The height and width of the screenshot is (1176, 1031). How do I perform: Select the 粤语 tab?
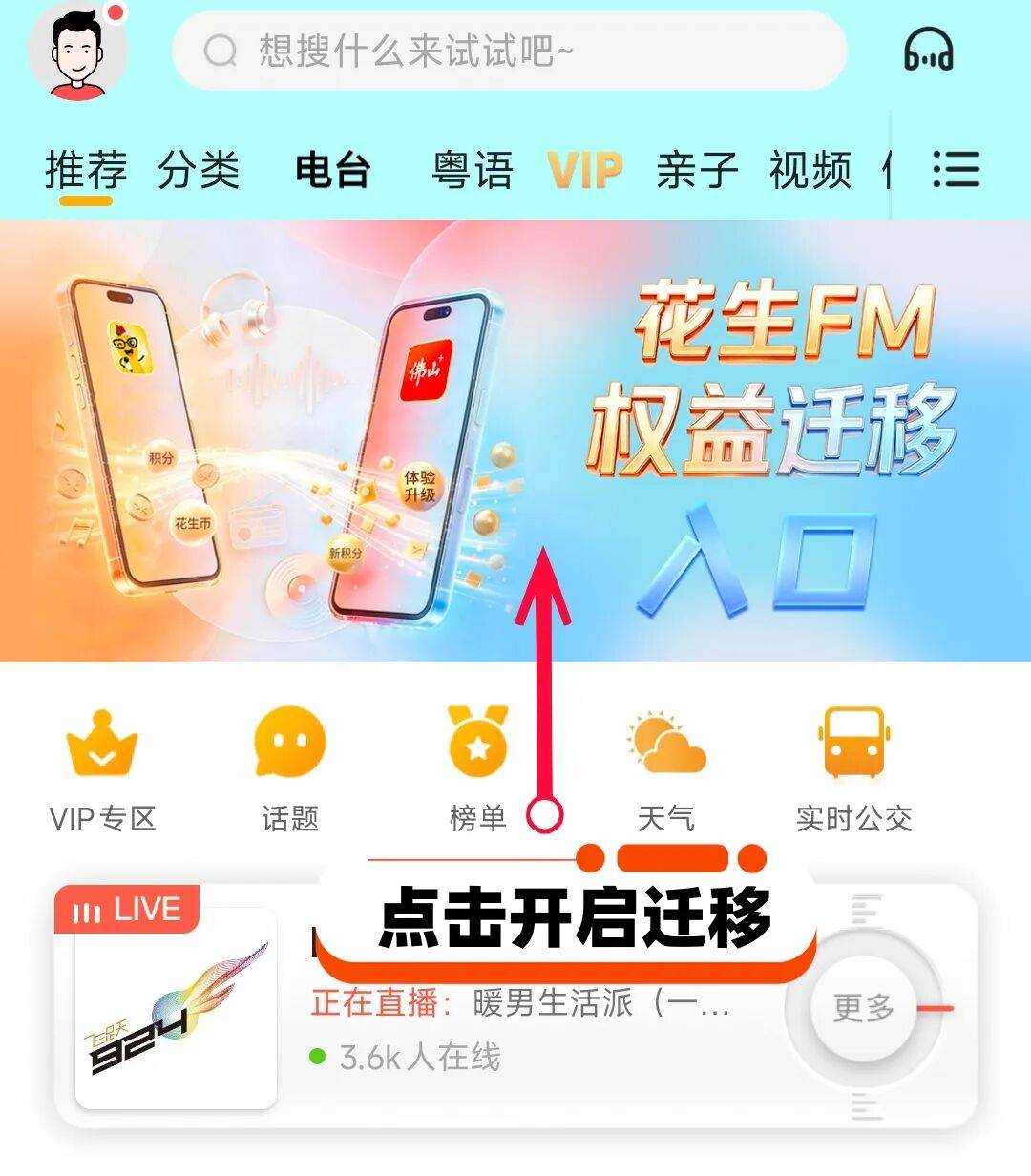472,171
